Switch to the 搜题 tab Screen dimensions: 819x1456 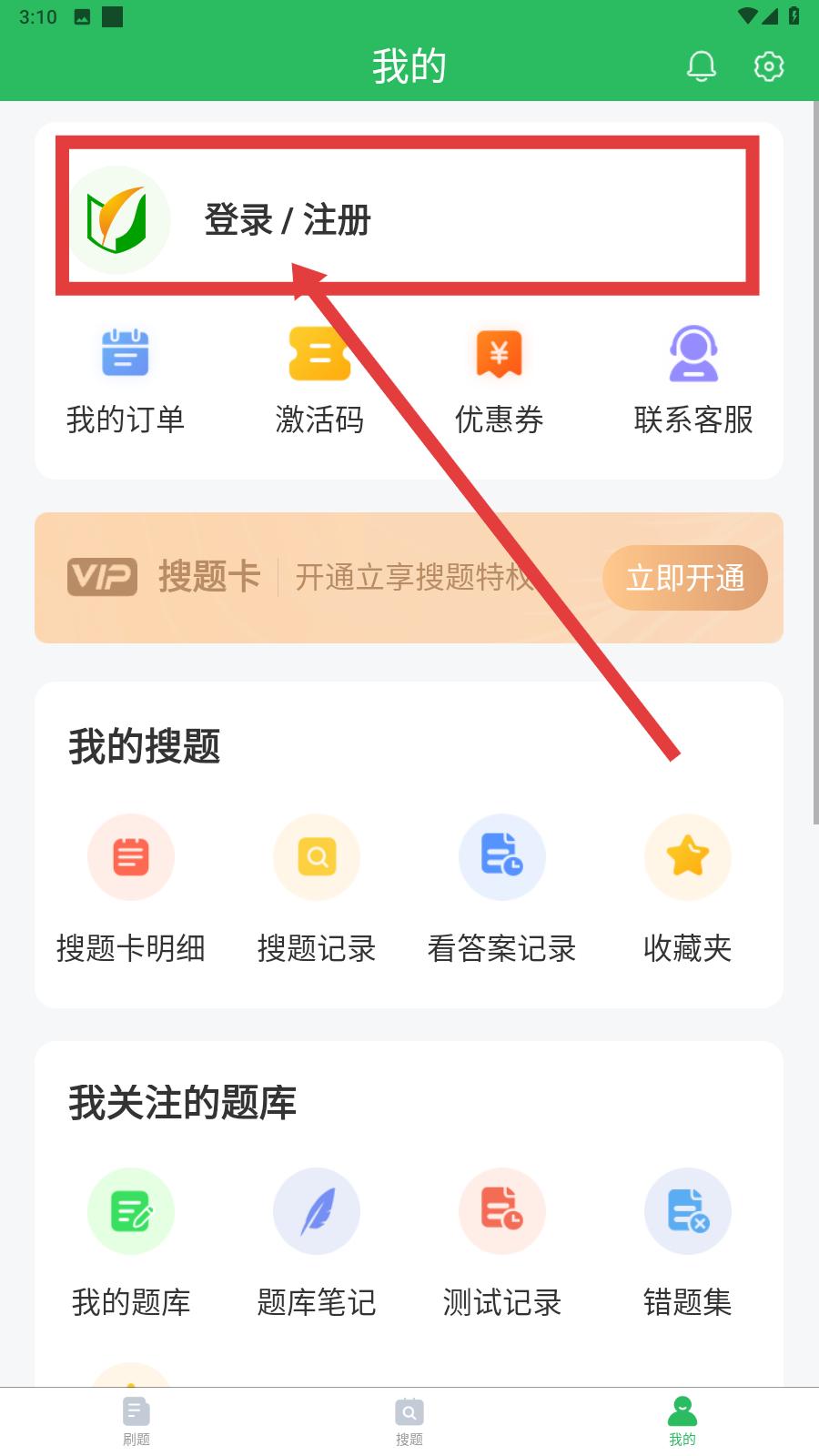[409, 1421]
